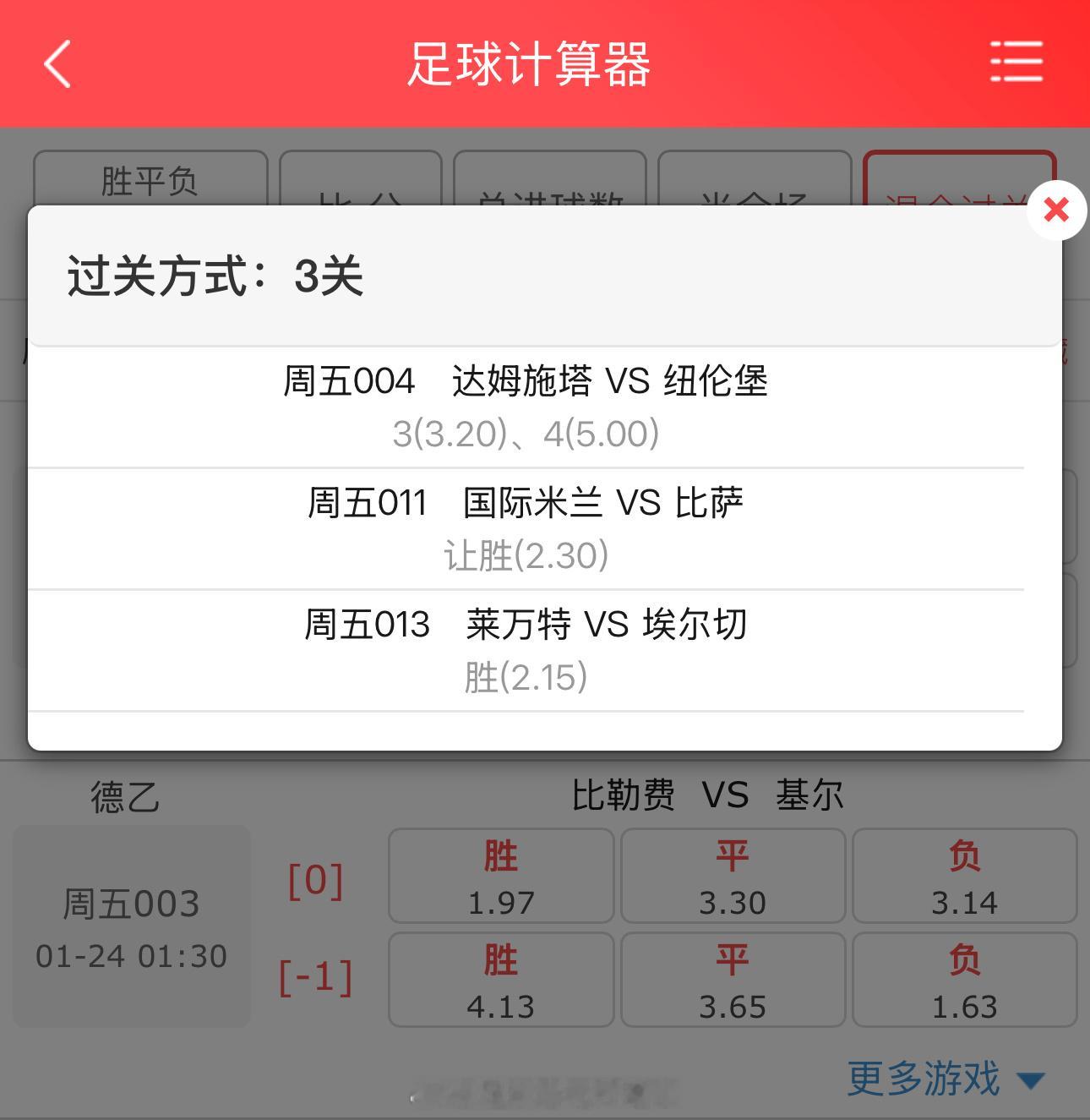Close the 过关方式 popup dialog
1090x1120 pixels.
[x=1055, y=210]
